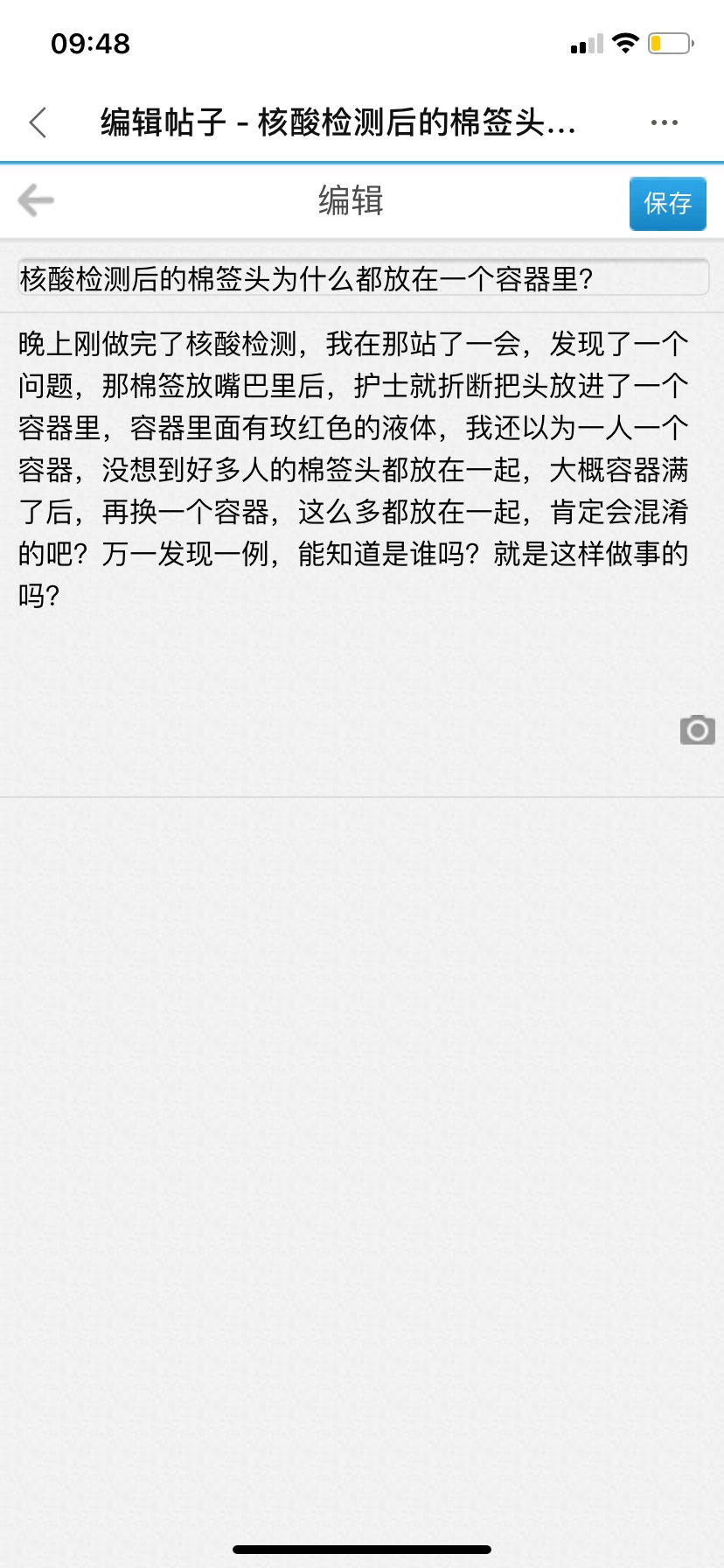Image resolution: width=724 pixels, height=1568 pixels.
Task: Focus the post title field
Action: [363, 278]
